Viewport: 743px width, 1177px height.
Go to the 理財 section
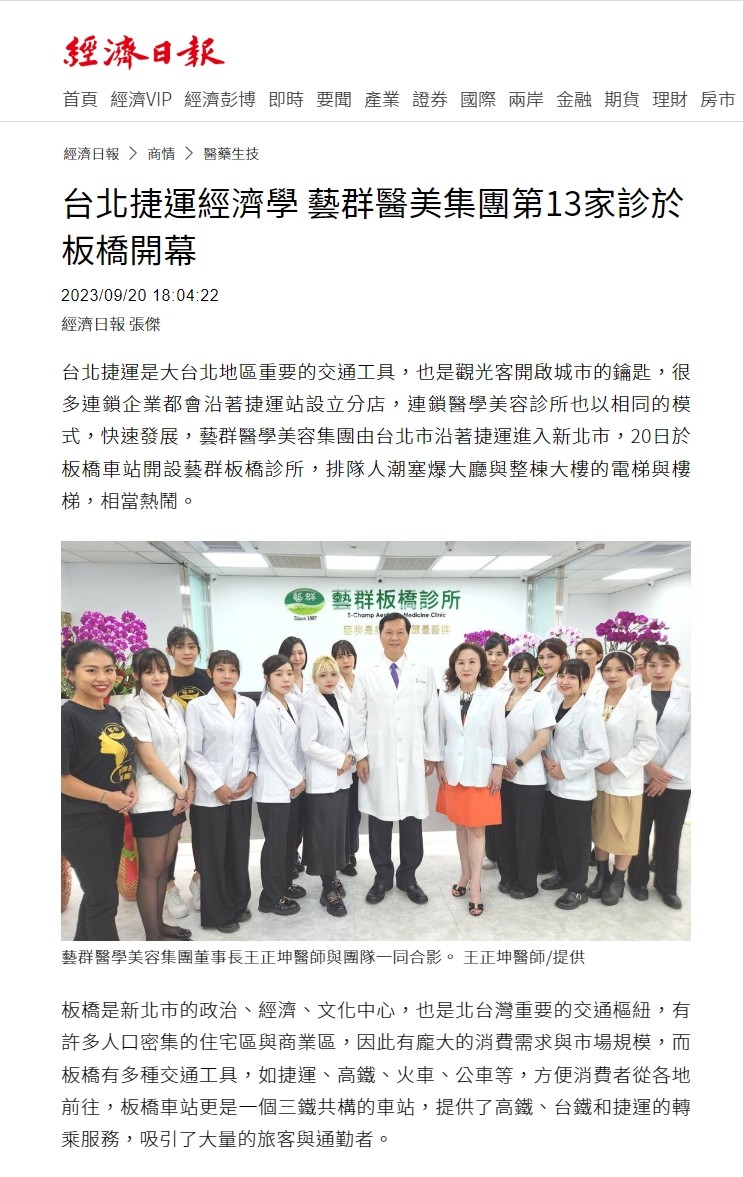click(670, 99)
